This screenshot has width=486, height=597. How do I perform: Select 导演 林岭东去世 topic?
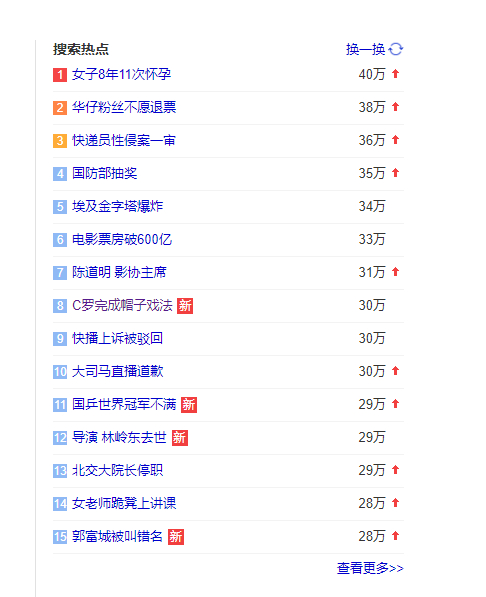[x=119, y=437]
